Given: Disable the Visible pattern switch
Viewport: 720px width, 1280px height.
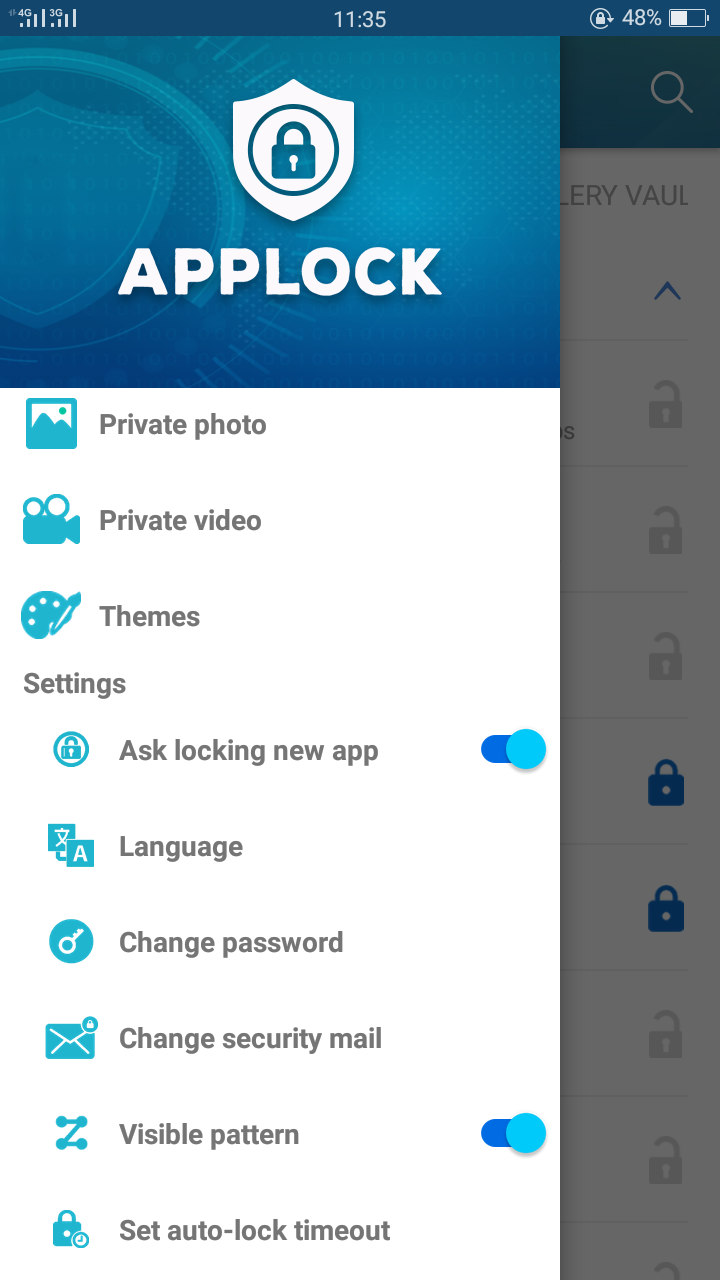Looking at the screenshot, I should coord(513,1134).
